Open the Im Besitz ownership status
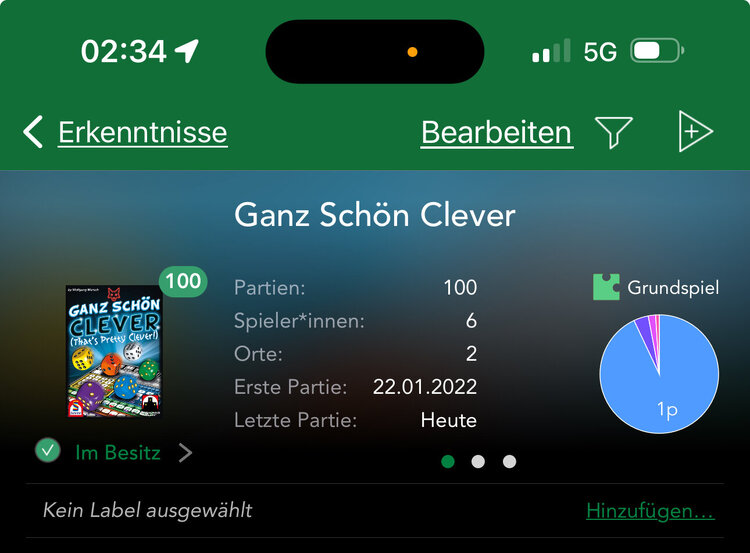This screenshot has height=553, width=750. pos(116,452)
